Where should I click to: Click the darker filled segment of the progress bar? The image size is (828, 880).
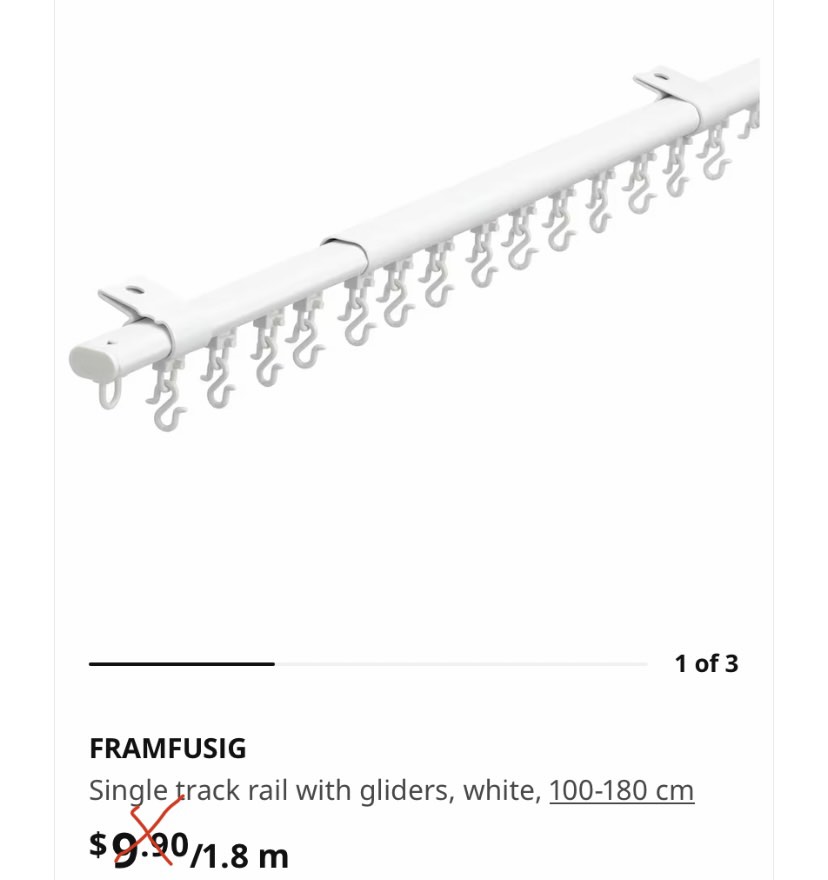coord(180,662)
